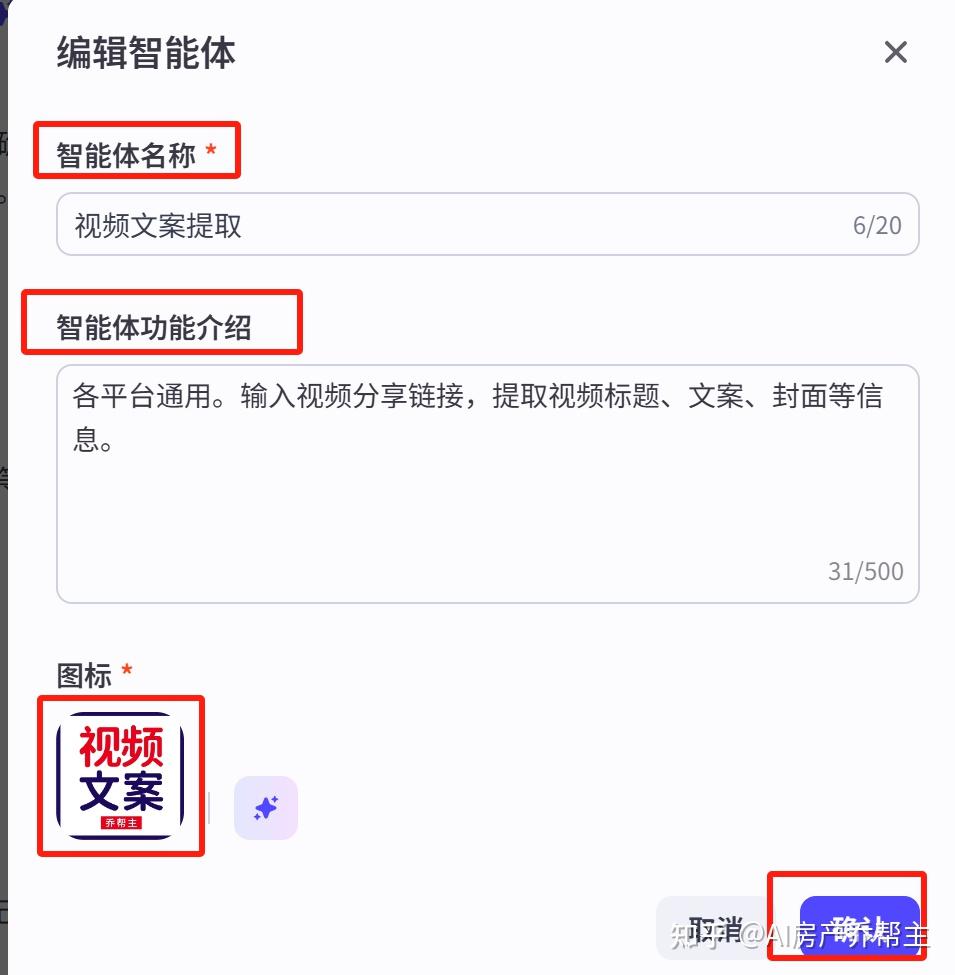
Task: Edit the 智能体功能介绍 description box
Action: point(487,483)
